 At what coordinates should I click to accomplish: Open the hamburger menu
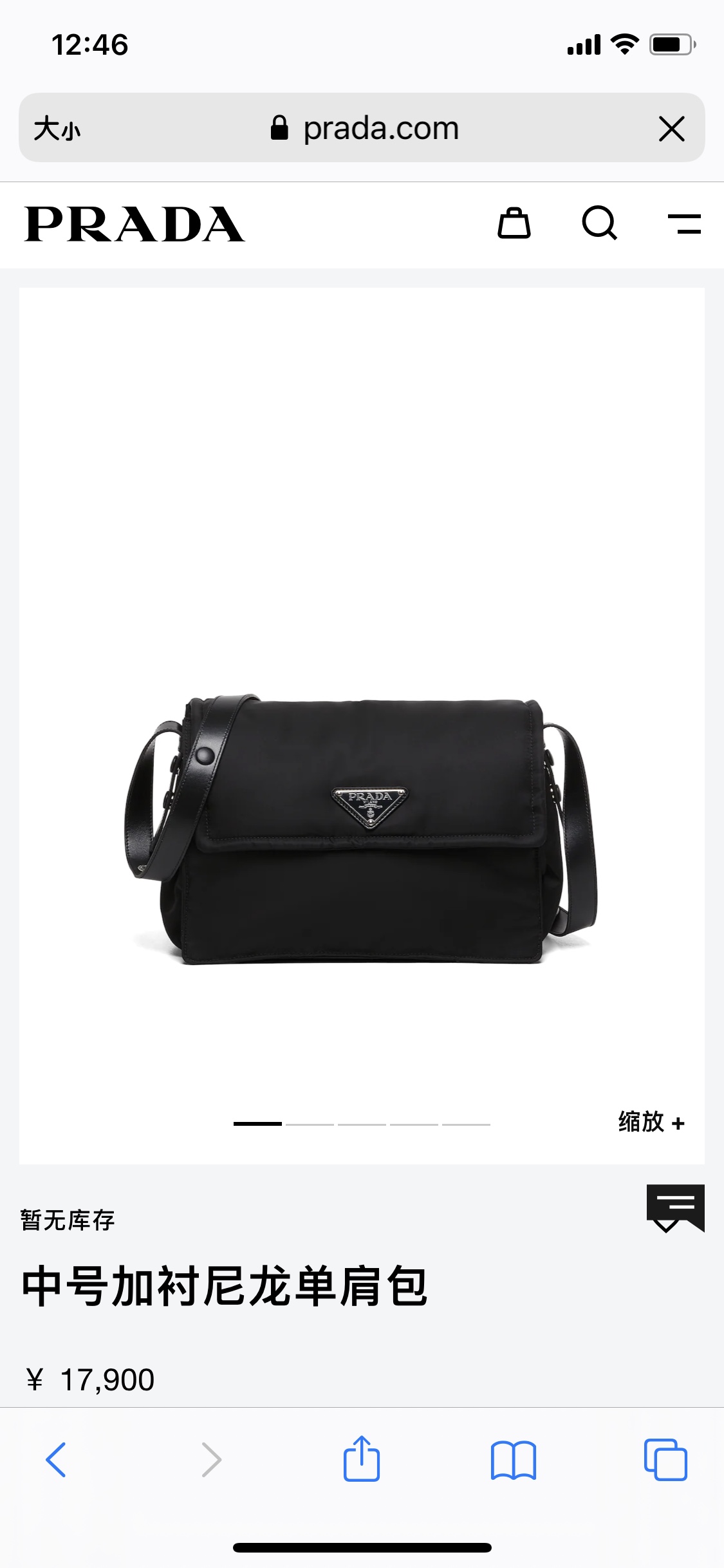tap(684, 224)
